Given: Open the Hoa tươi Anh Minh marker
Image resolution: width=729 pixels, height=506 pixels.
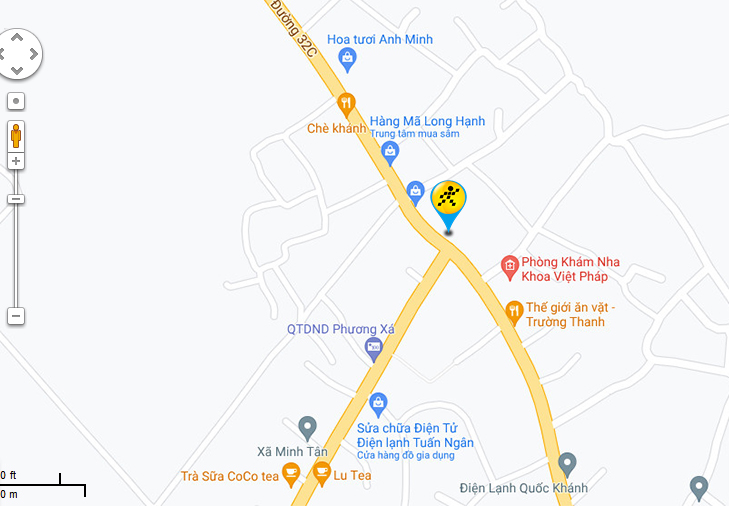Looking at the screenshot, I should tap(347, 60).
